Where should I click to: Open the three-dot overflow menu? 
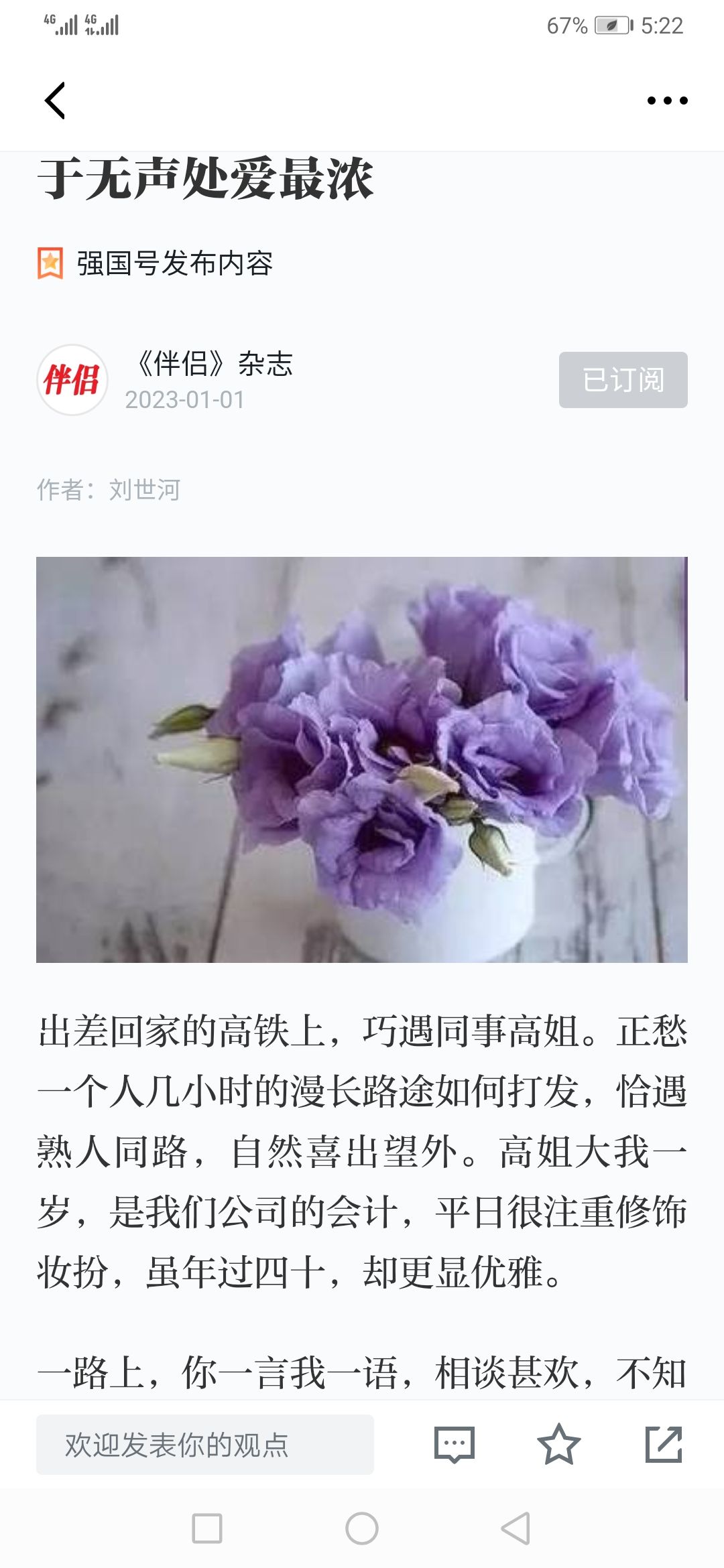tap(667, 101)
